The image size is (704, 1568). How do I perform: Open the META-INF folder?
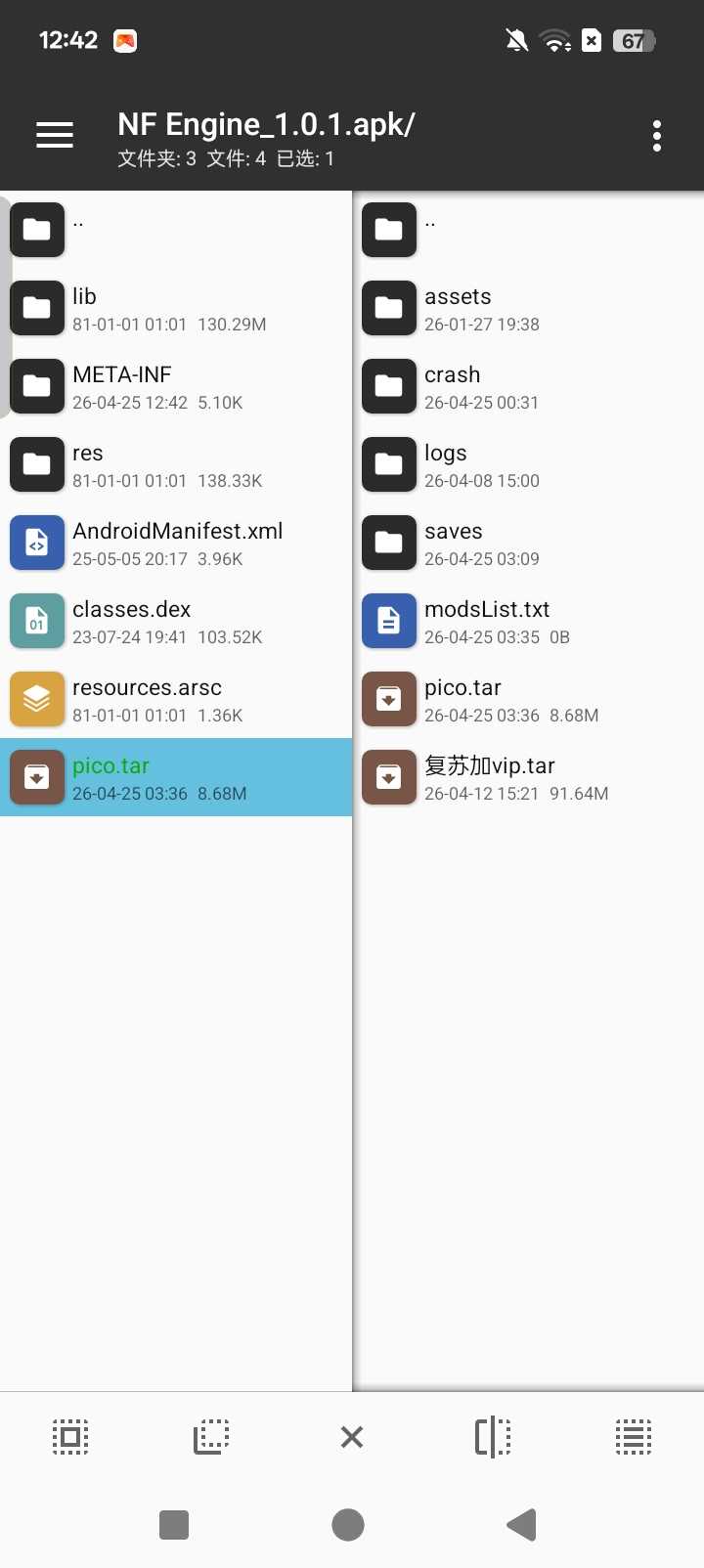tap(176, 386)
